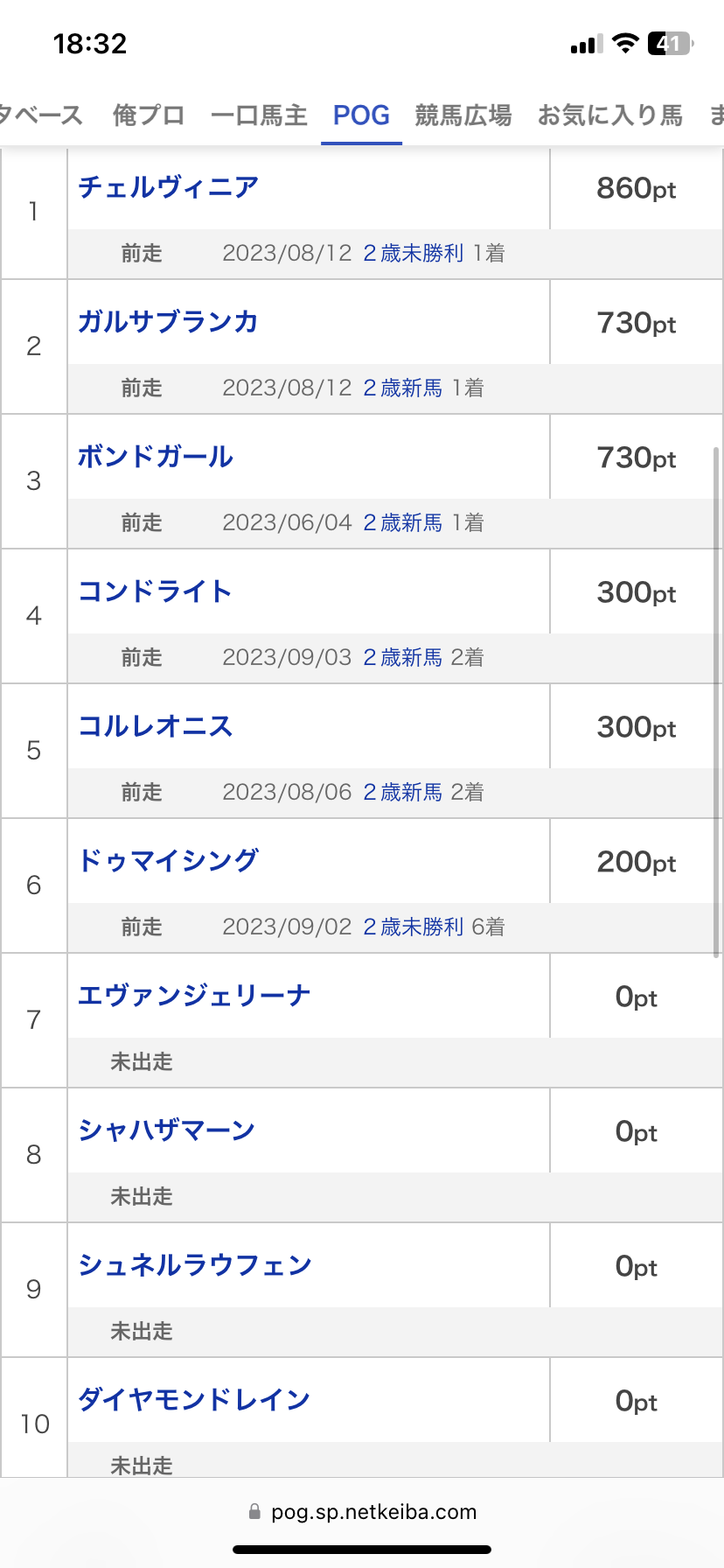Open horse チェルヴィニア
Viewport: 724px width, 1568px height.
pos(169,187)
